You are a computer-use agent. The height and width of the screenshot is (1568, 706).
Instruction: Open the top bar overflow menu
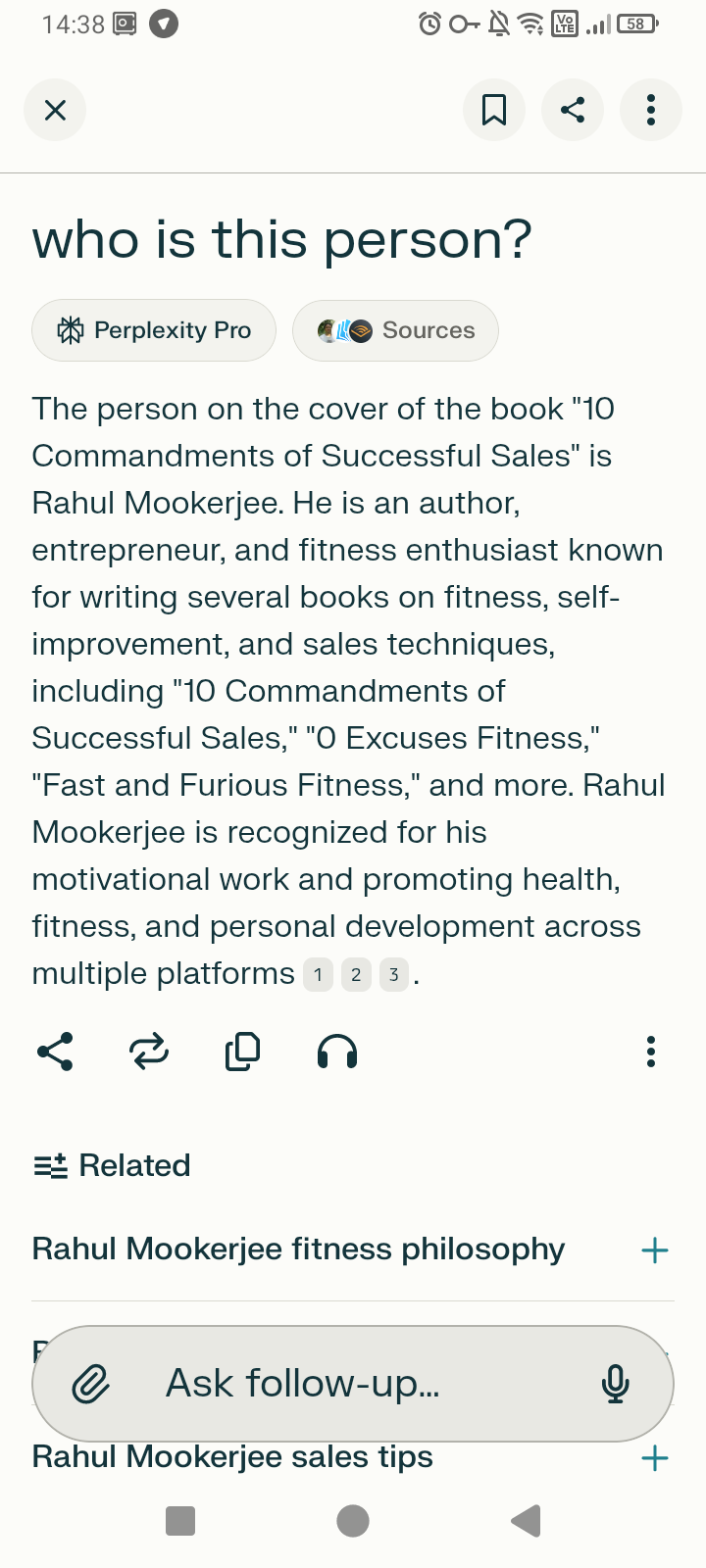click(651, 110)
